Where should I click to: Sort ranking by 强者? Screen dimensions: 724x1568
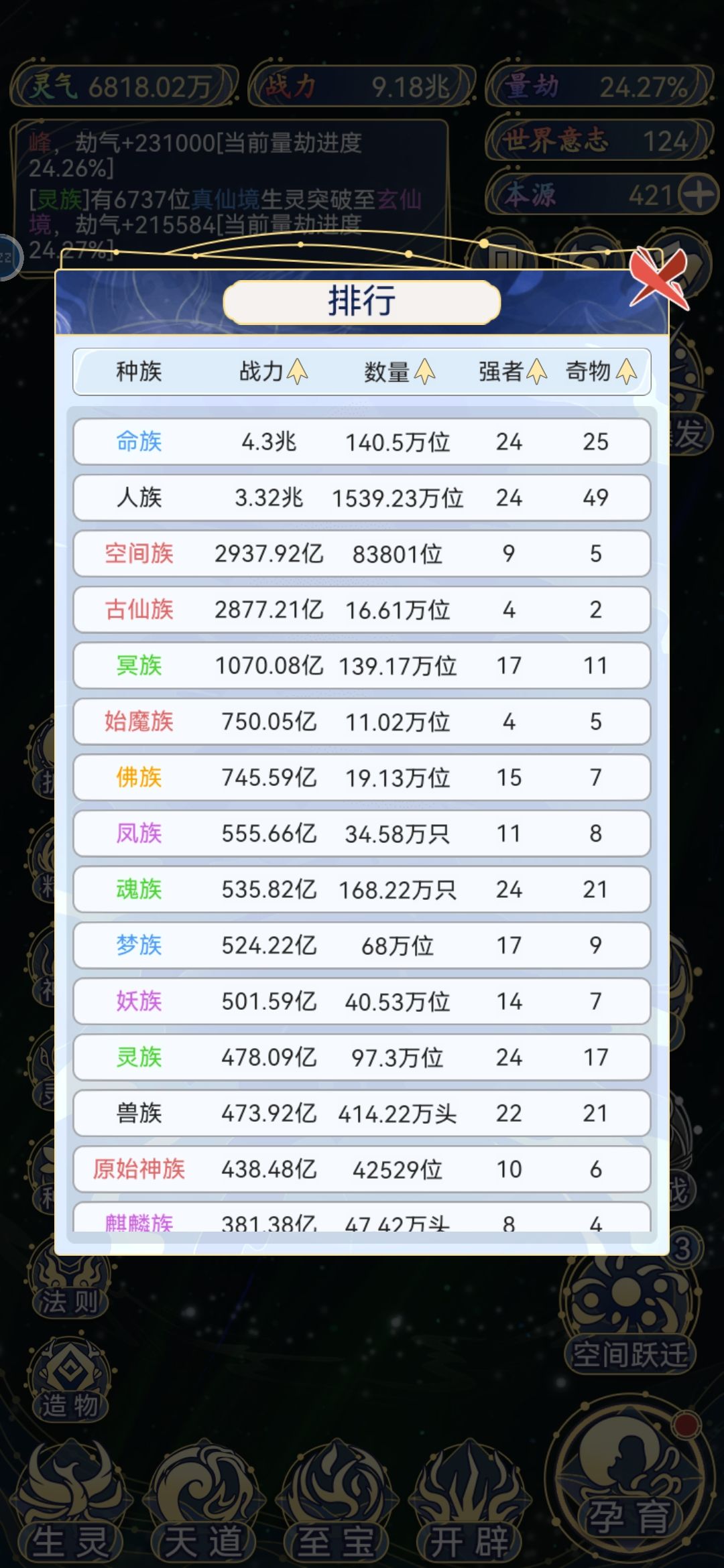pos(513,371)
